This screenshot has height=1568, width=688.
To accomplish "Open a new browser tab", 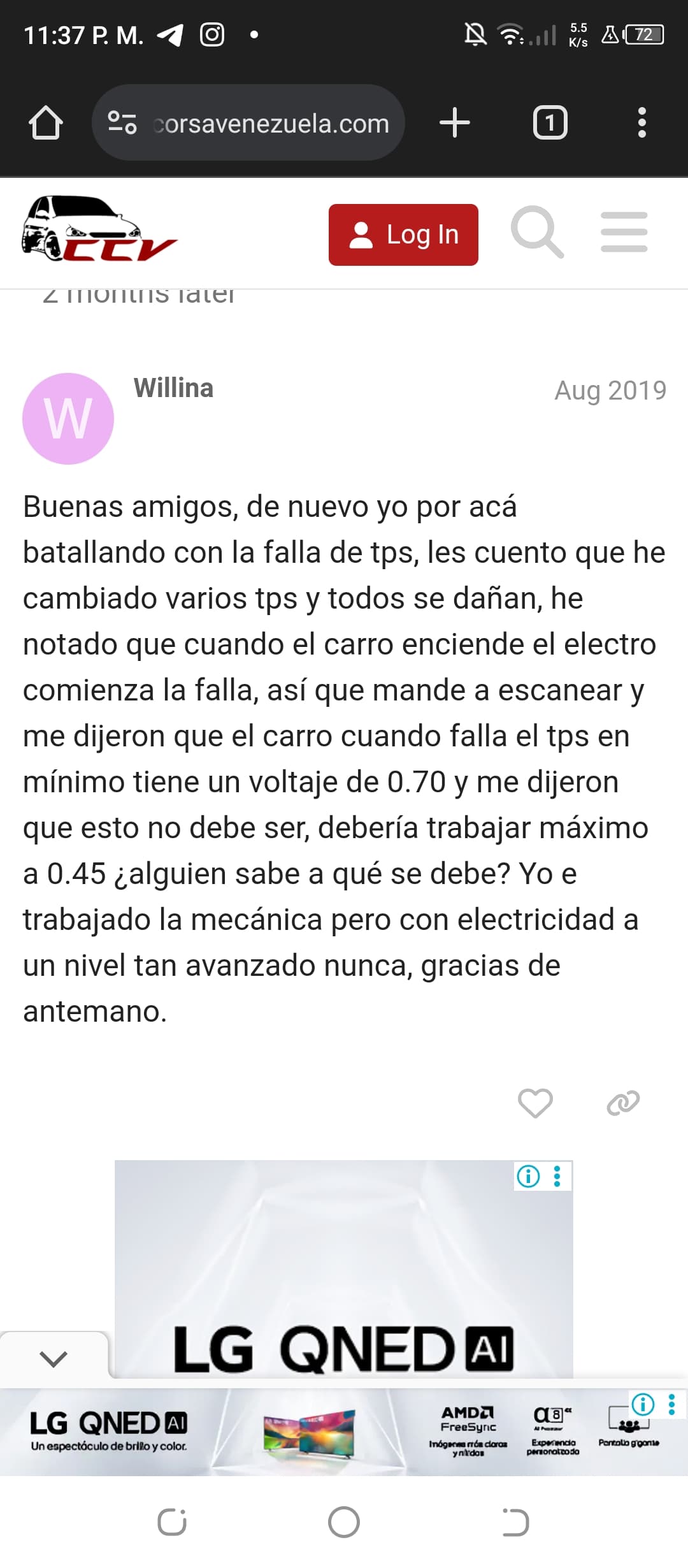I will [455, 122].
